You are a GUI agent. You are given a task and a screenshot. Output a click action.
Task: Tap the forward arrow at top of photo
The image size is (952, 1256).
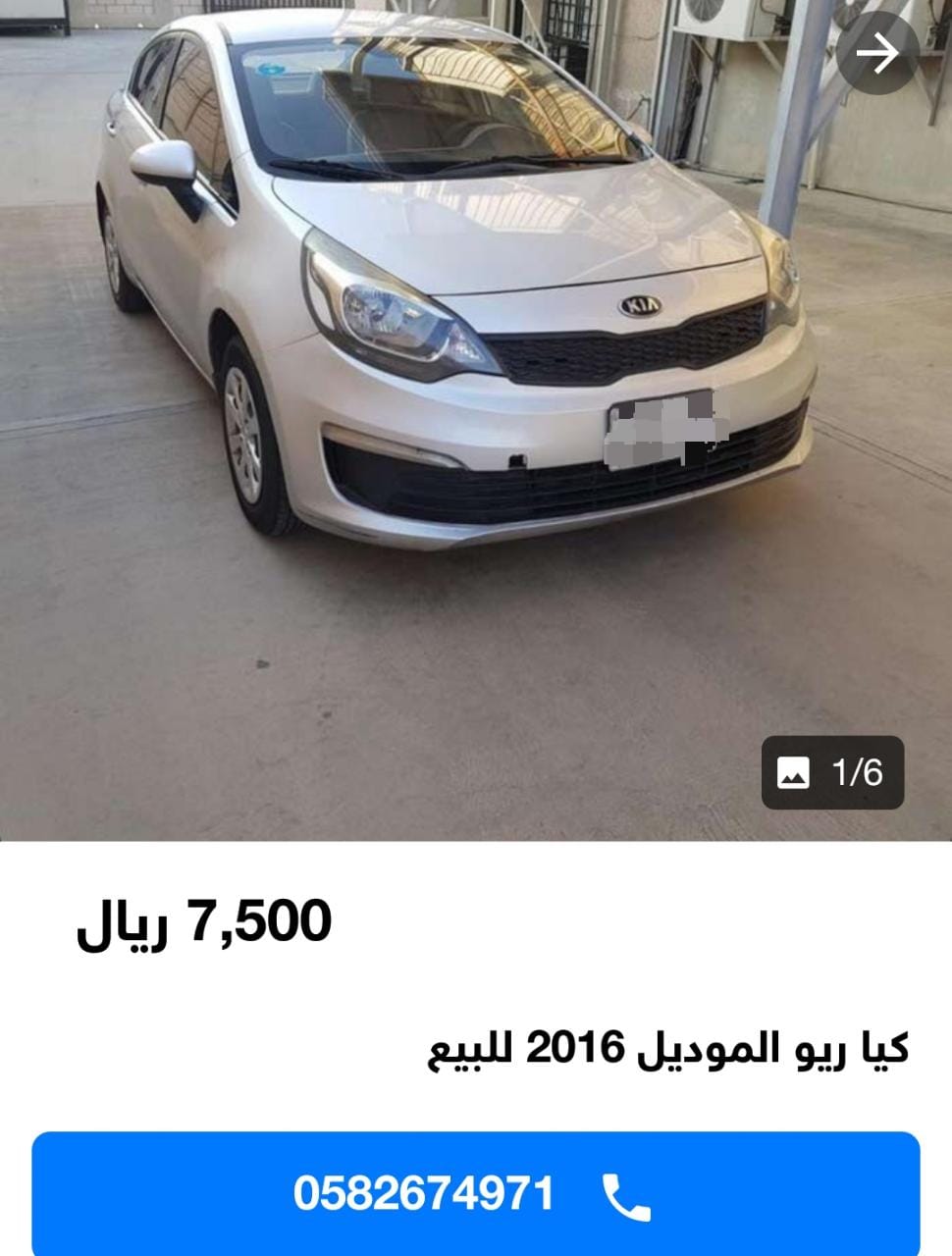pyautogui.click(x=877, y=53)
